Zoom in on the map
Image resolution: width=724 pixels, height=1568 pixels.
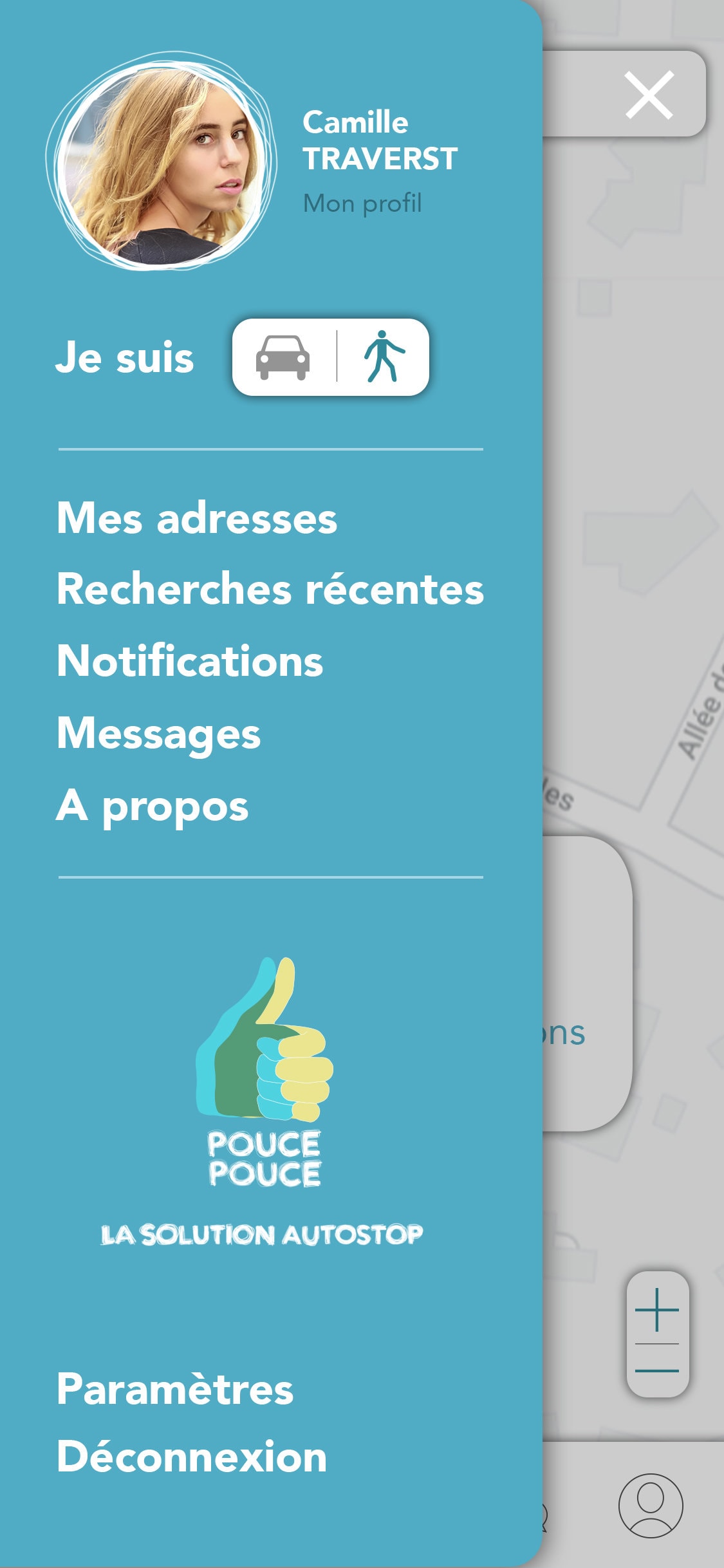pos(657,1309)
